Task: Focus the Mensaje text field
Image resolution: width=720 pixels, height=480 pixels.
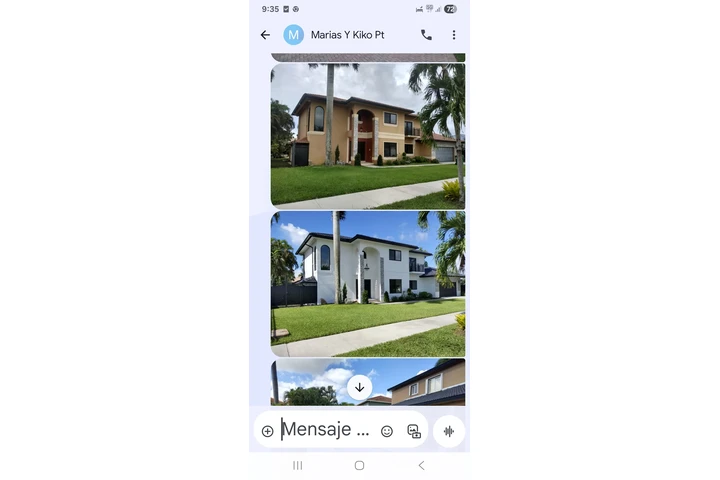Action: [x=325, y=430]
